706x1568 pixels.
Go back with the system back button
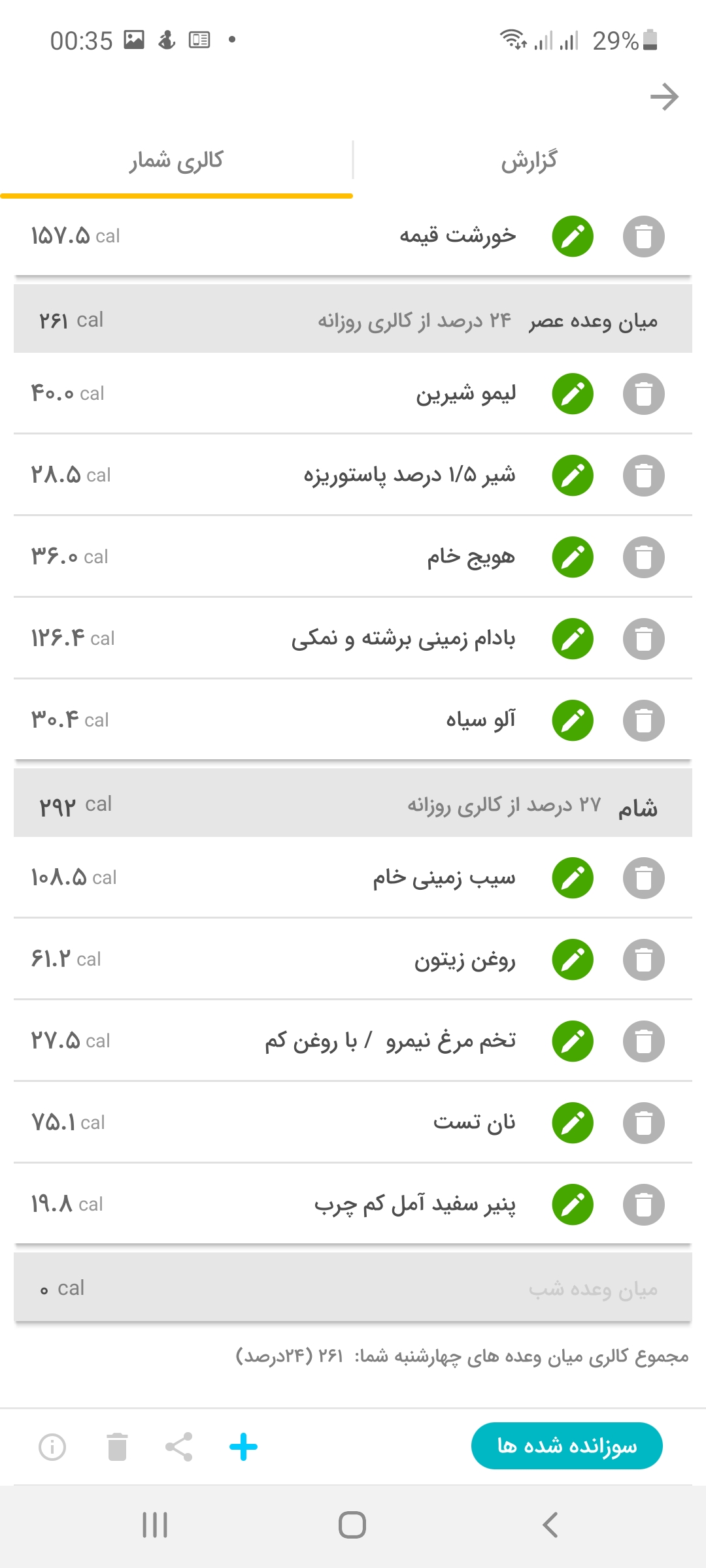coord(550,1526)
